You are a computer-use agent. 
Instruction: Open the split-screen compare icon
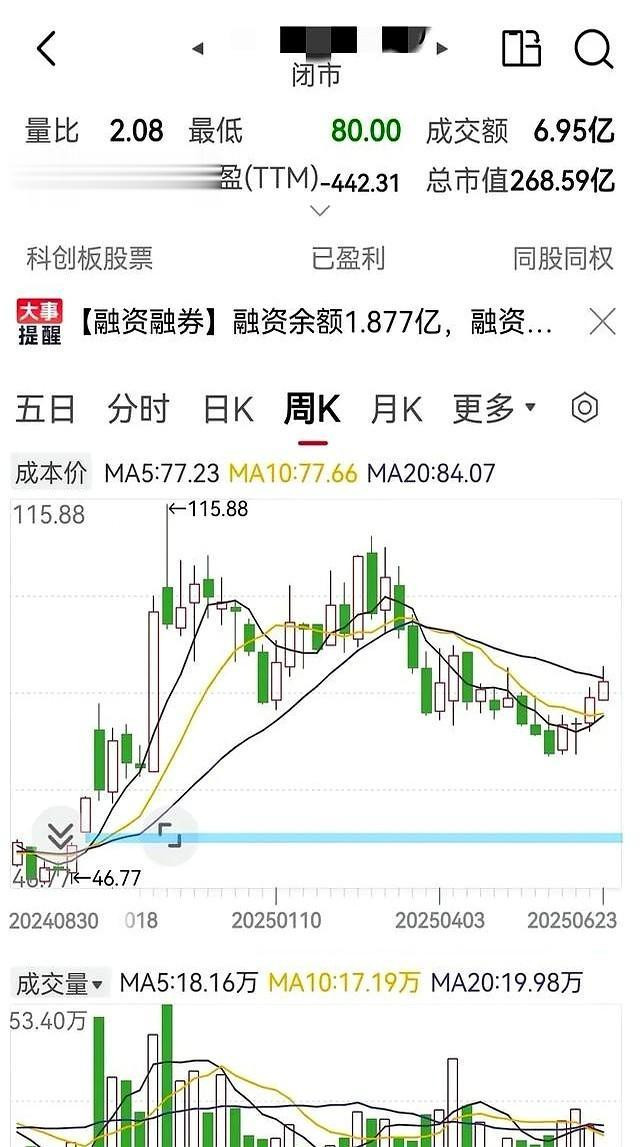pos(522,49)
